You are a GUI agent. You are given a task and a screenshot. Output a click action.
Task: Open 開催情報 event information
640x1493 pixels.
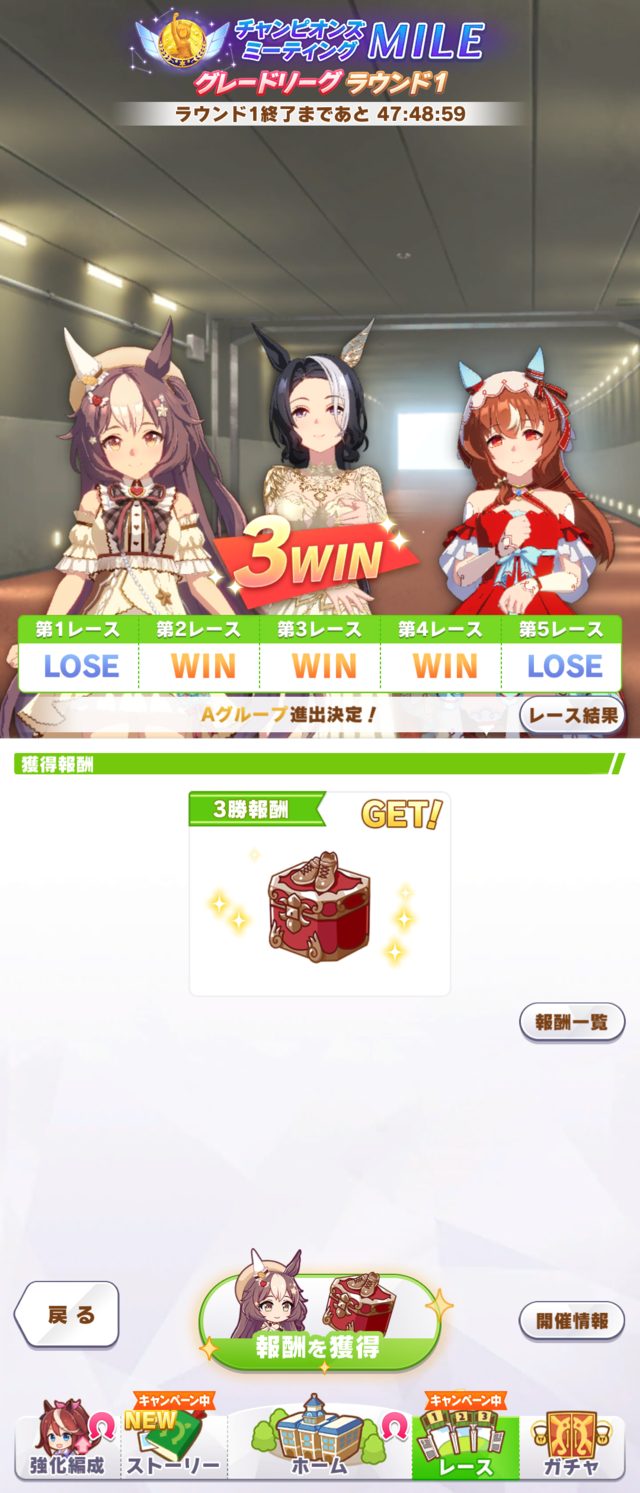click(x=572, y=1320)
